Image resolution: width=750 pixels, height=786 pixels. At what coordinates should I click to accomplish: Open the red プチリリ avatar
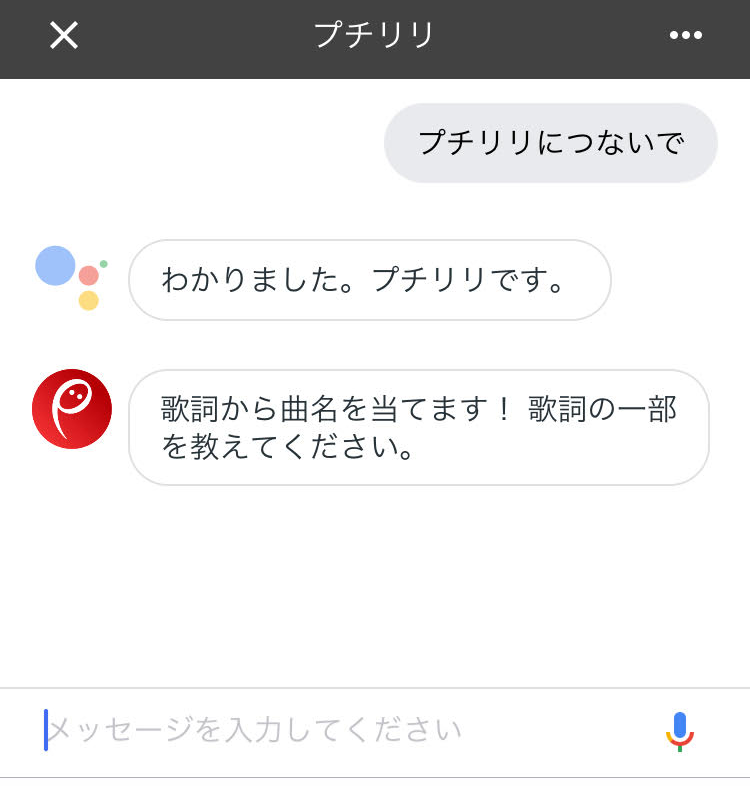(72, 409)
